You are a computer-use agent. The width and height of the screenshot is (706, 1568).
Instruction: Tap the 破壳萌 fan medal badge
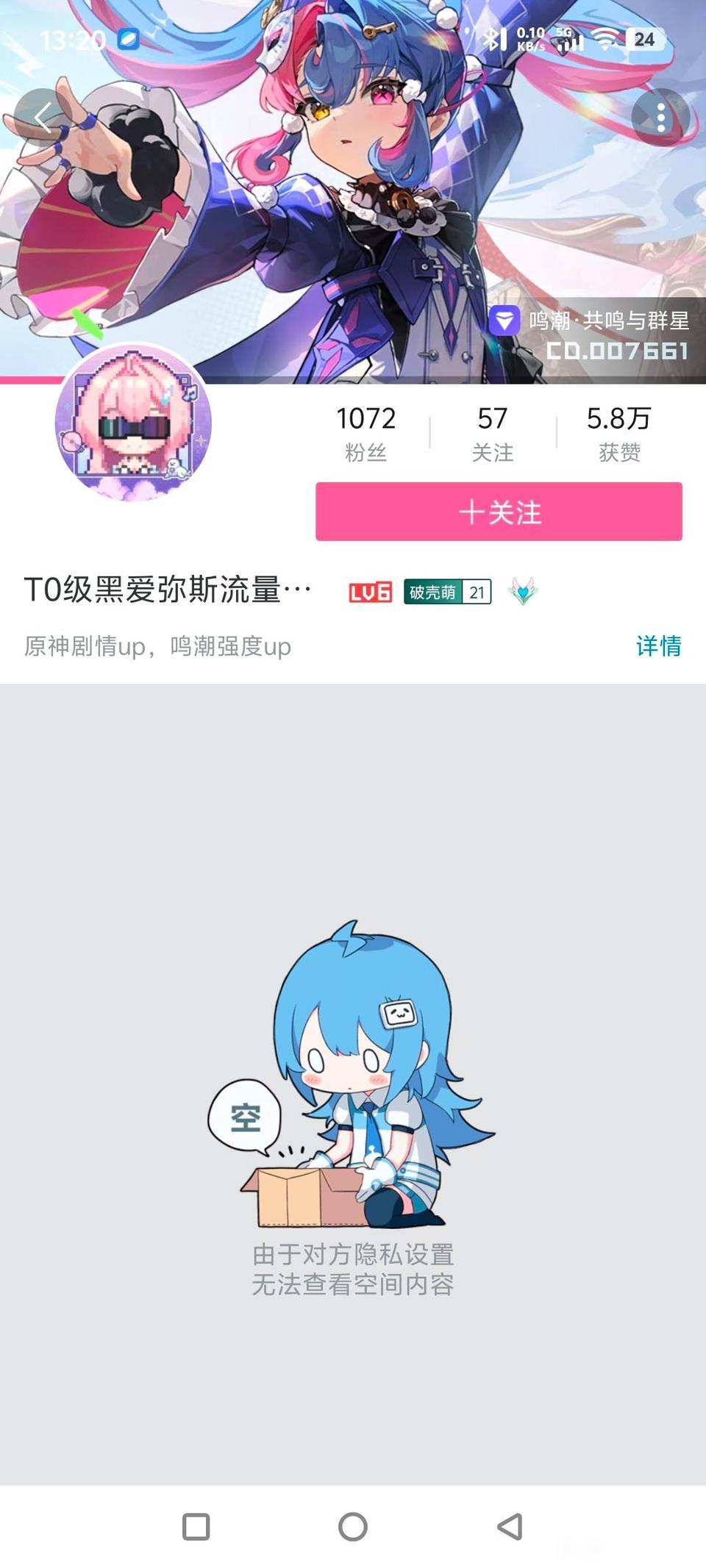447,592
